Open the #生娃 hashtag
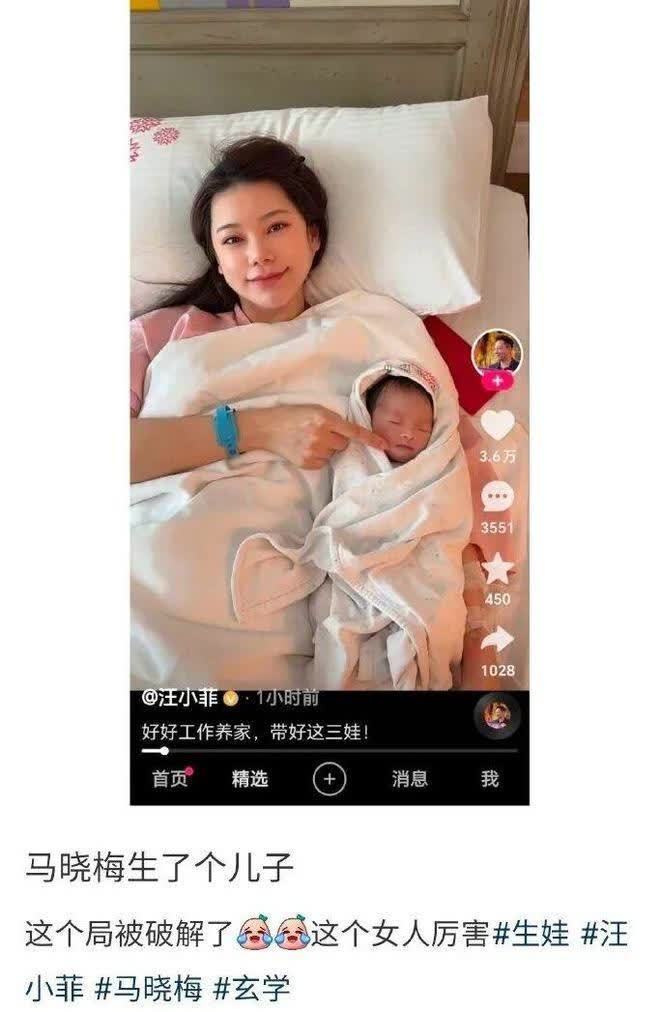This screenshot has width=660, height=1012. tap(533, 935)
